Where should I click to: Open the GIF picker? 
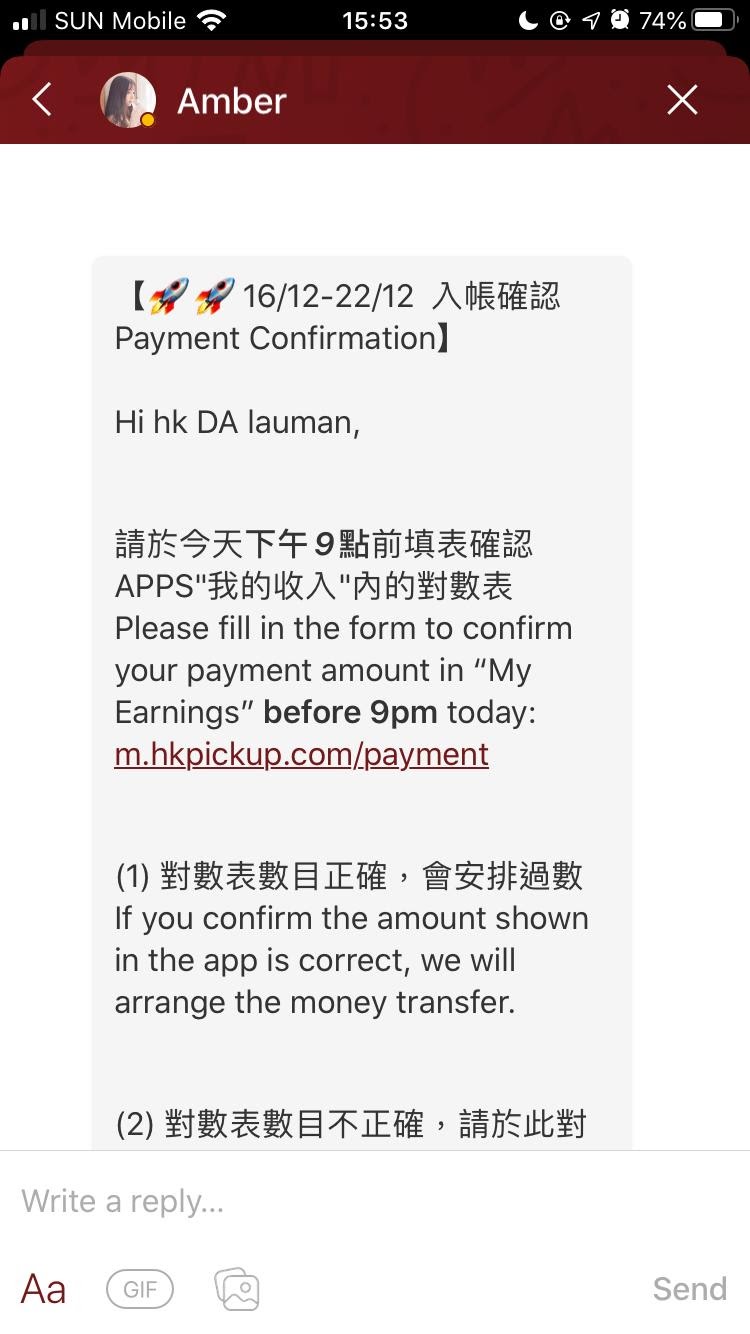pyautogui.click(x=140, y=1289)
